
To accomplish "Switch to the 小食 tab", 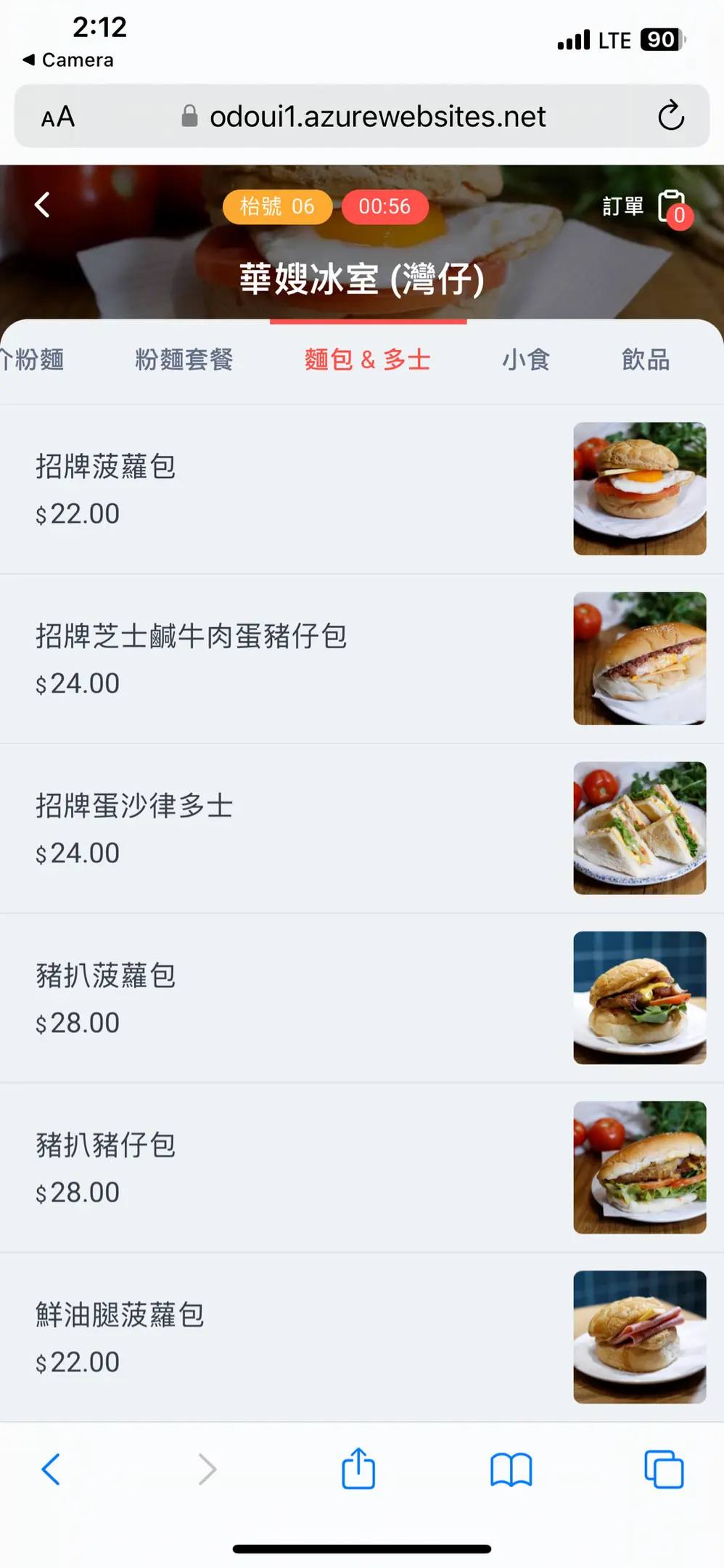I will pos(526,360).
